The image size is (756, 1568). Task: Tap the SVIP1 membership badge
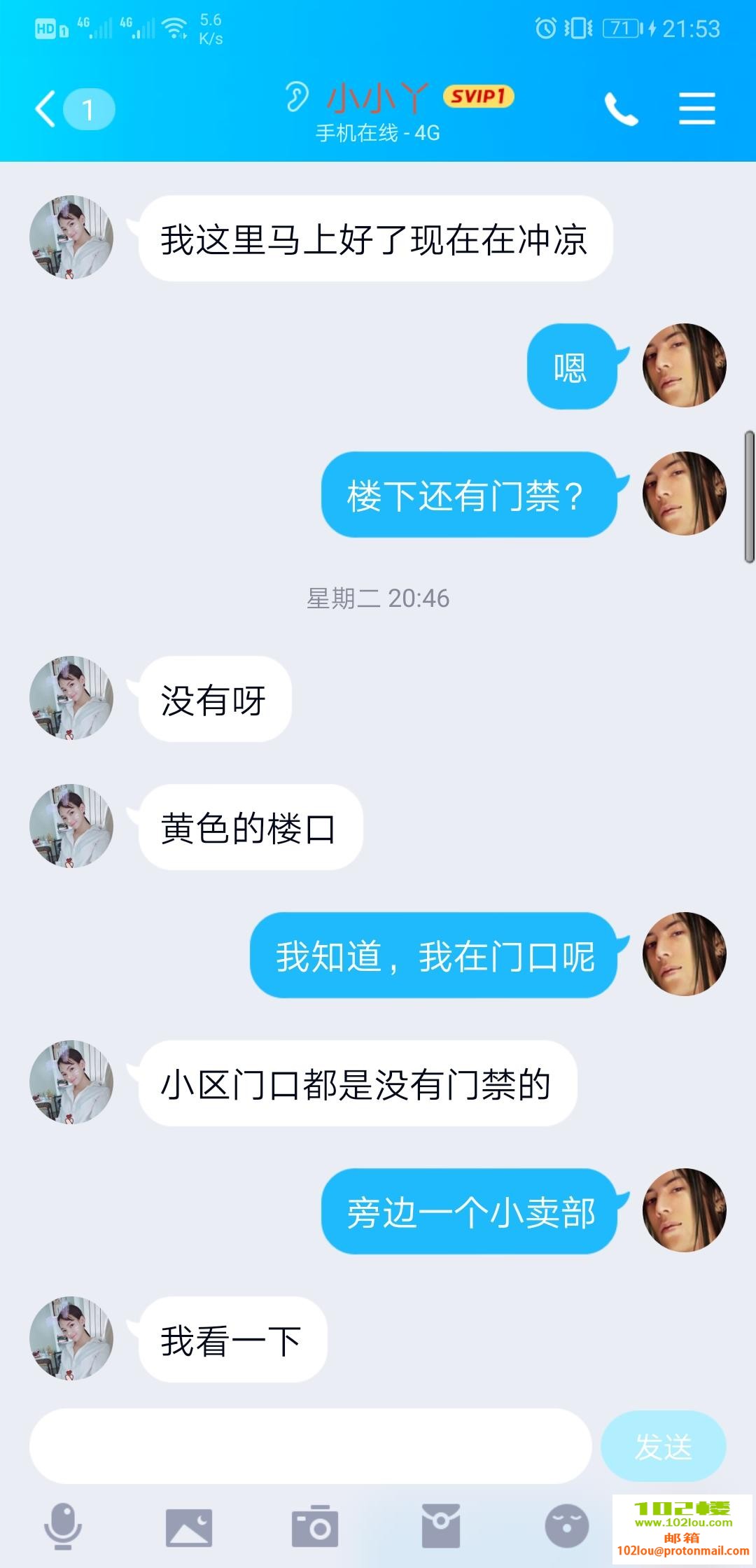477,97
